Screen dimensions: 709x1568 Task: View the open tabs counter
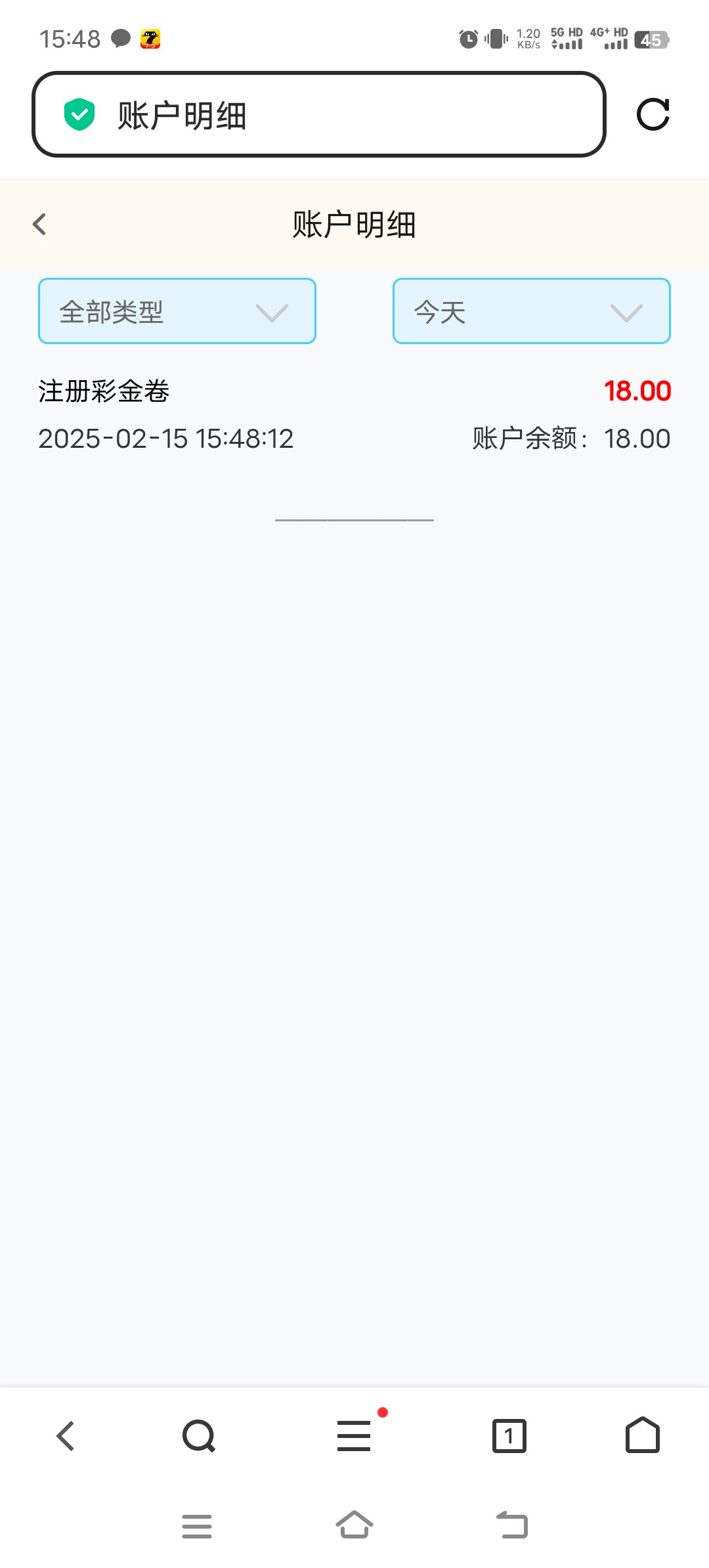click(x=509, y=1436)
